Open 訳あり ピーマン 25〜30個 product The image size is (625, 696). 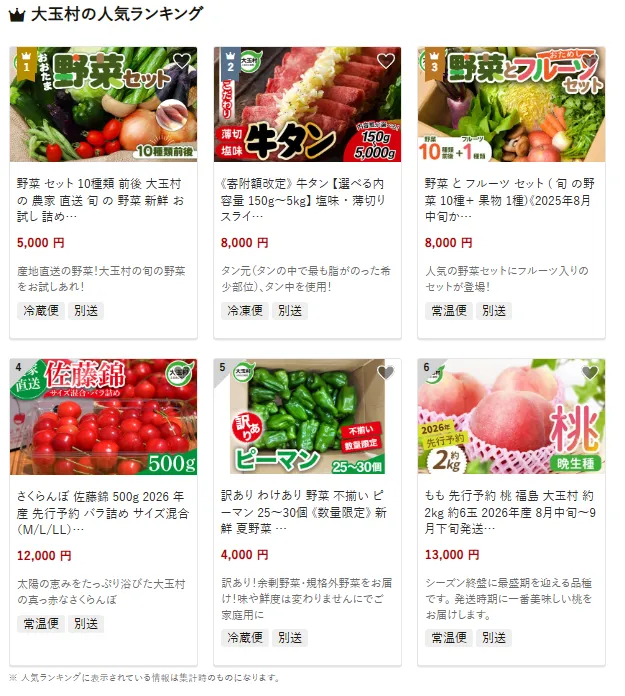[307, 511]
